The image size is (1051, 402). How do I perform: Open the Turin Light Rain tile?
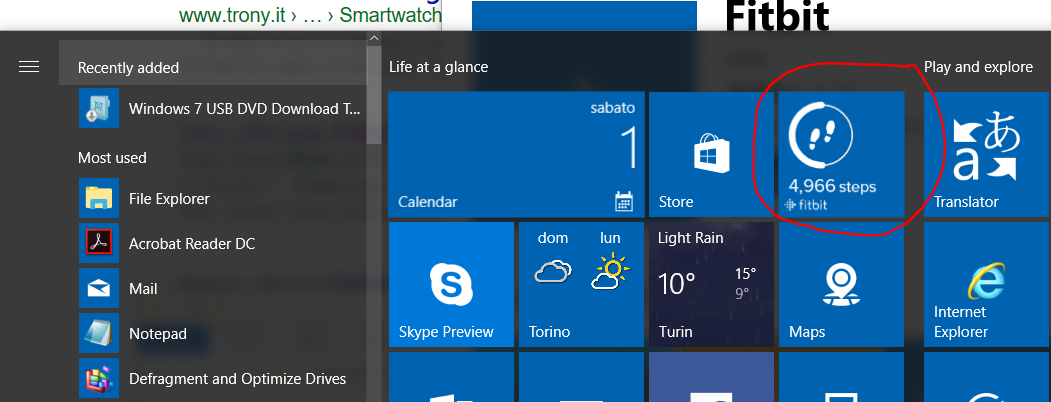click(710, 284)
